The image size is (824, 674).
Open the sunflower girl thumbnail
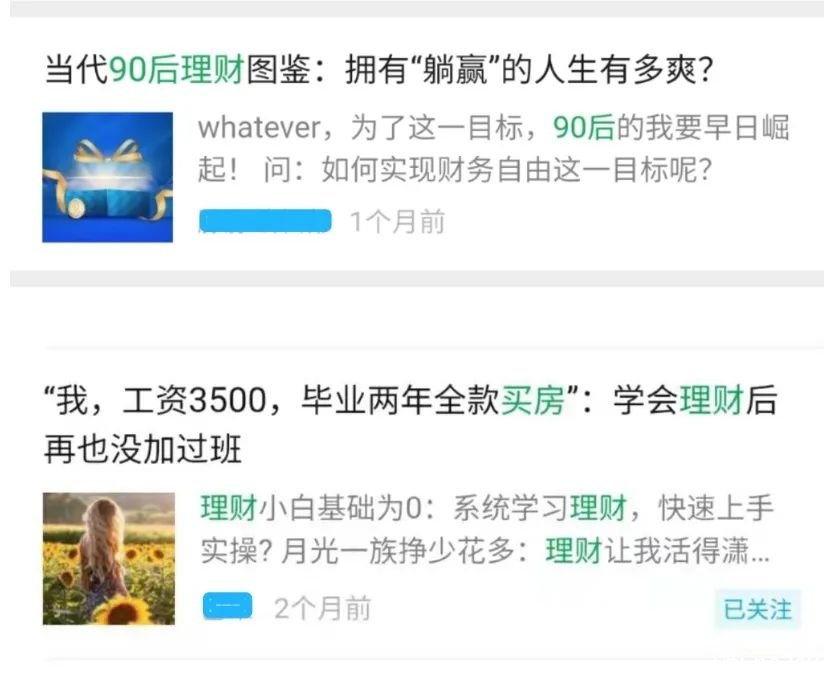tap(108, 558)
